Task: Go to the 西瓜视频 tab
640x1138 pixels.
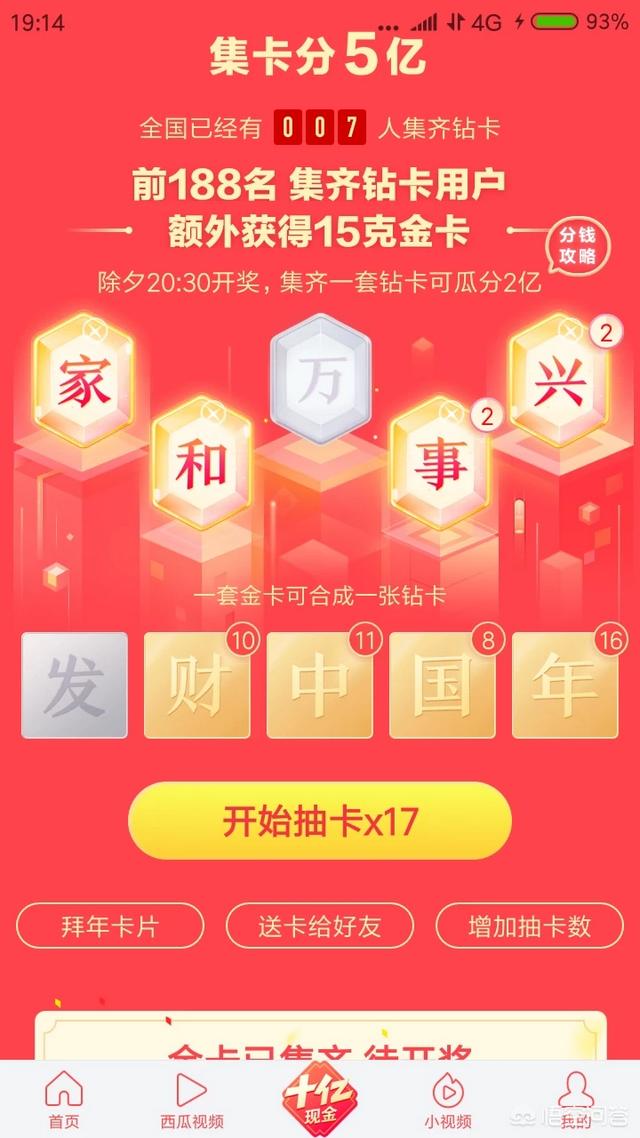Action: coord(191,1099)
